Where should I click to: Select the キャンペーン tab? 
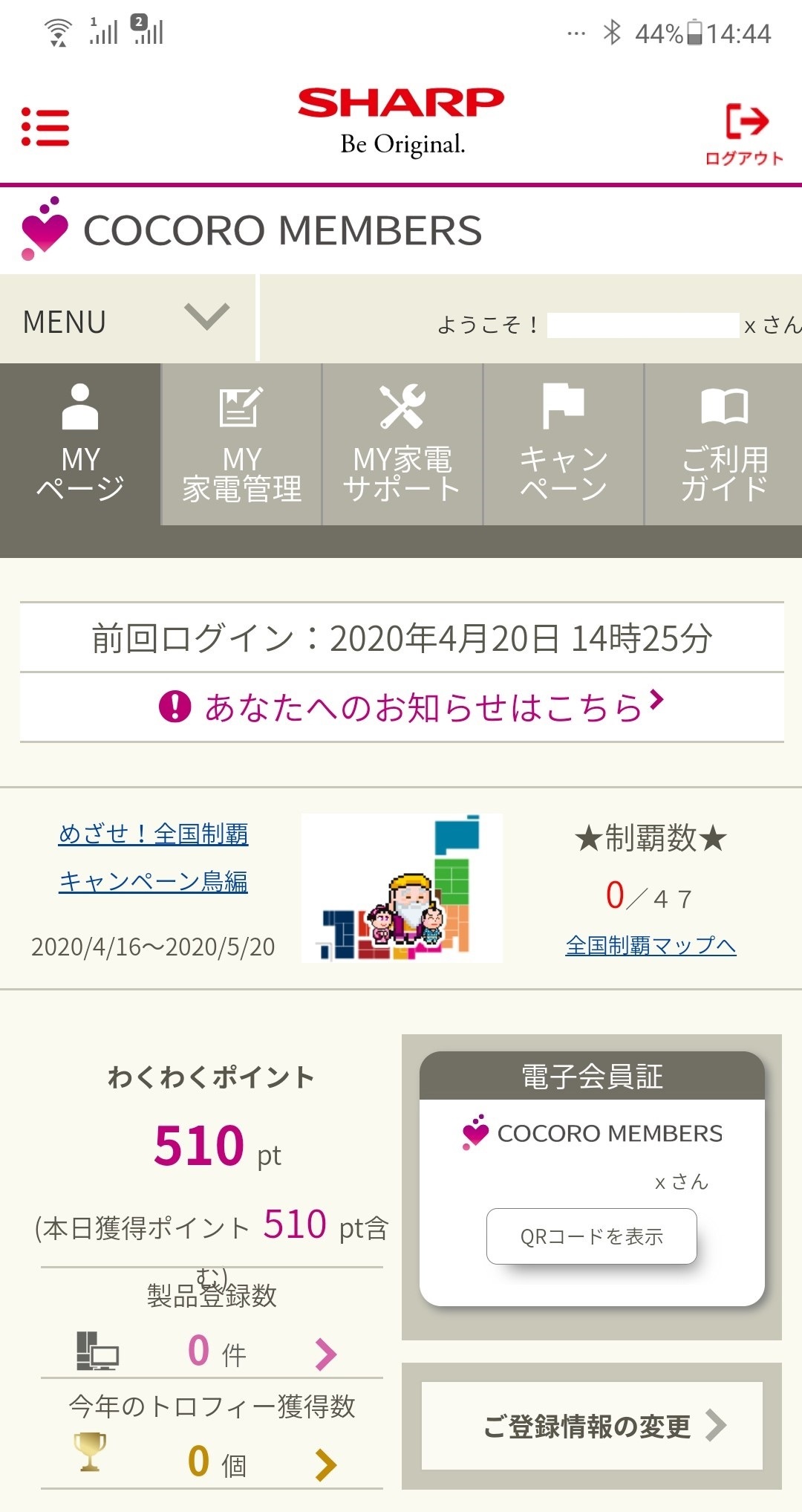pyautogui.click(x=563, y=444)
